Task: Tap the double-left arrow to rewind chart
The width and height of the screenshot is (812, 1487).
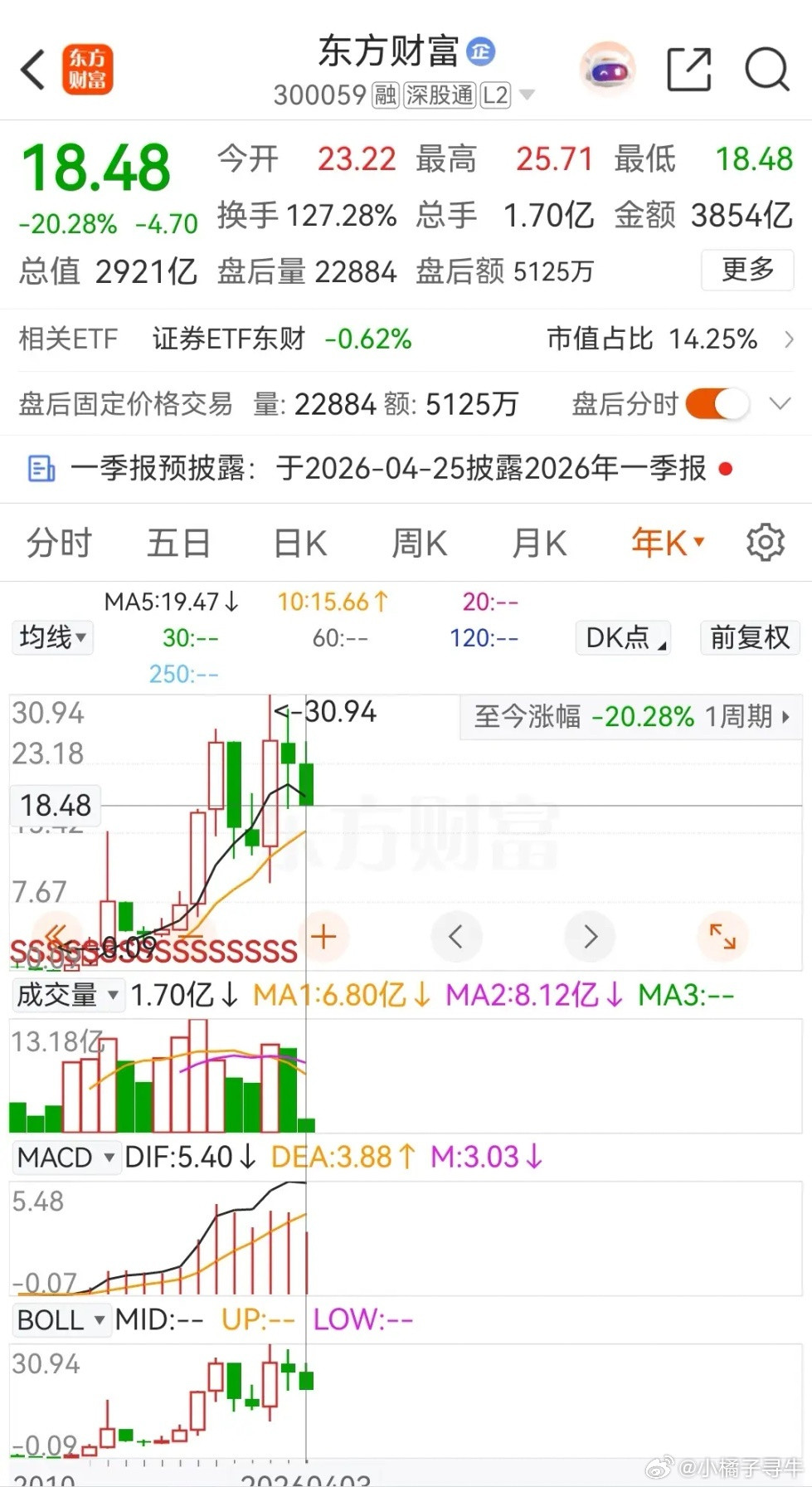Action: click(x=56, y=936)
